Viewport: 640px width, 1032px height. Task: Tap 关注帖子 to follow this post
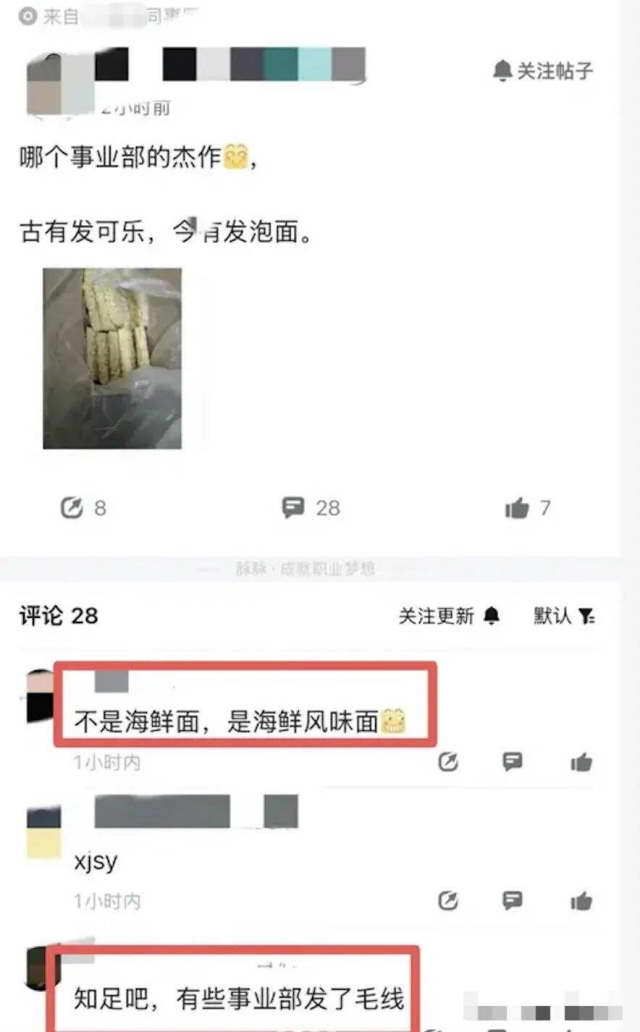[544, 70]
